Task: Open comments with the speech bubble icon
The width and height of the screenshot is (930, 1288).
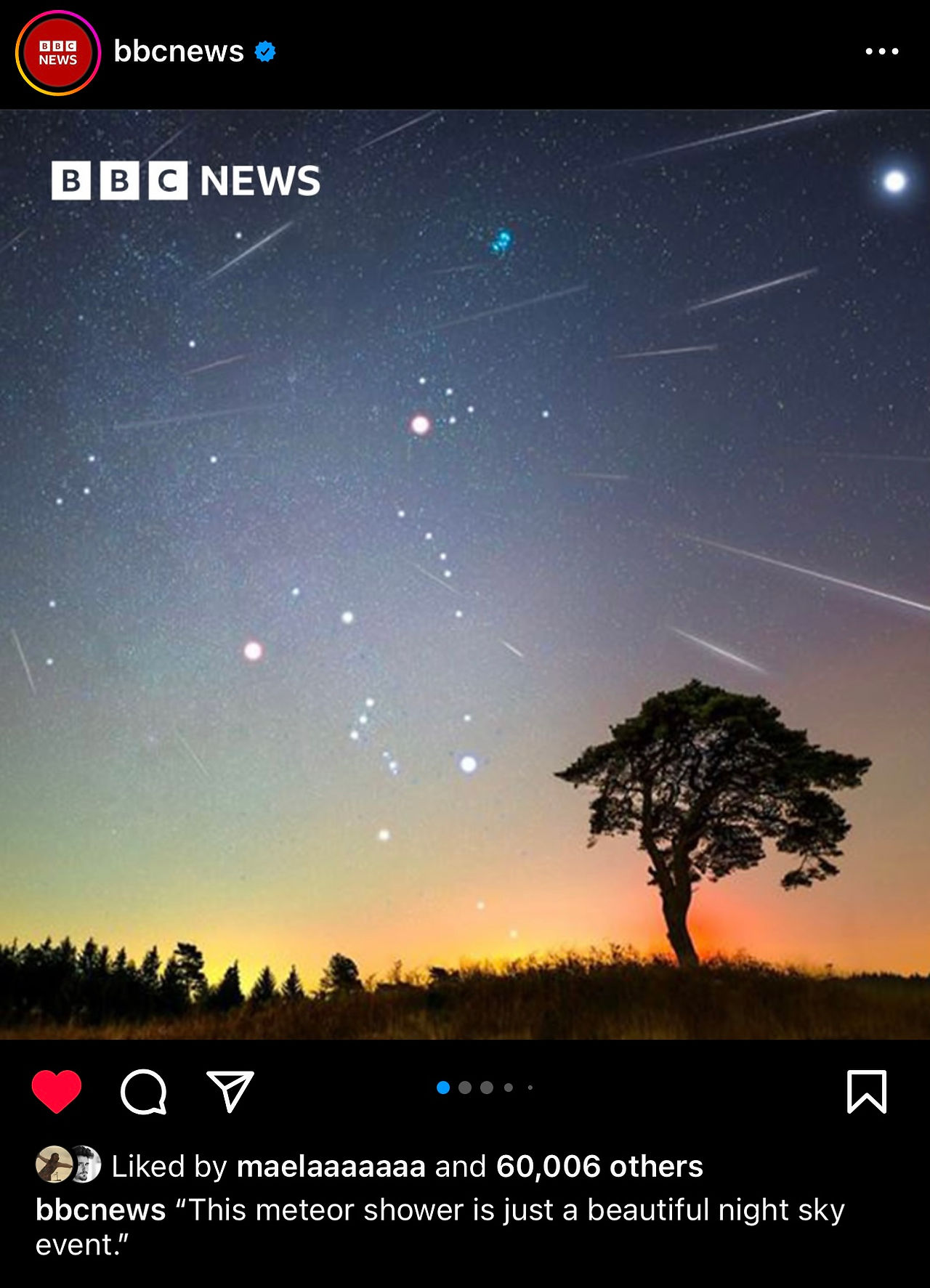Action: coord(144,1091)
